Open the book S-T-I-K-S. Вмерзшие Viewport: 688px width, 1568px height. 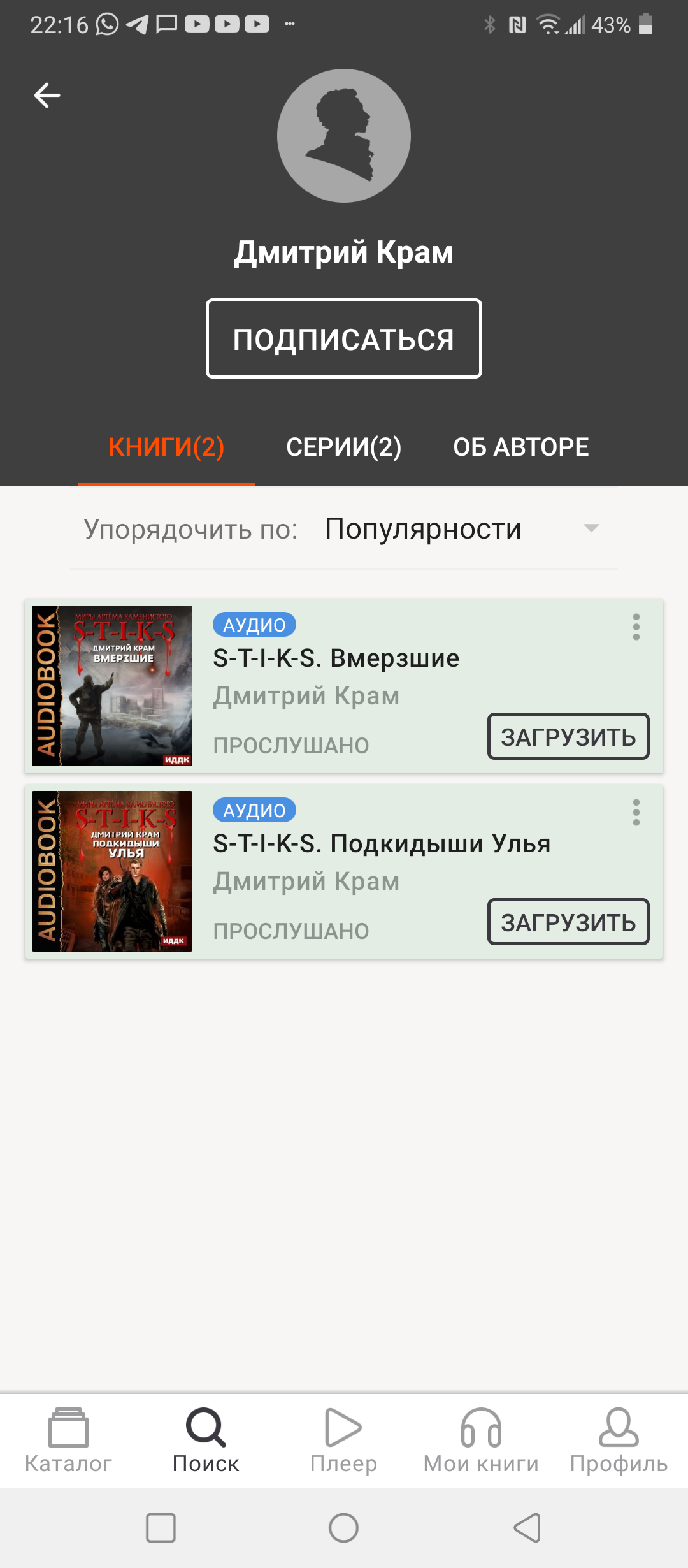336,658
